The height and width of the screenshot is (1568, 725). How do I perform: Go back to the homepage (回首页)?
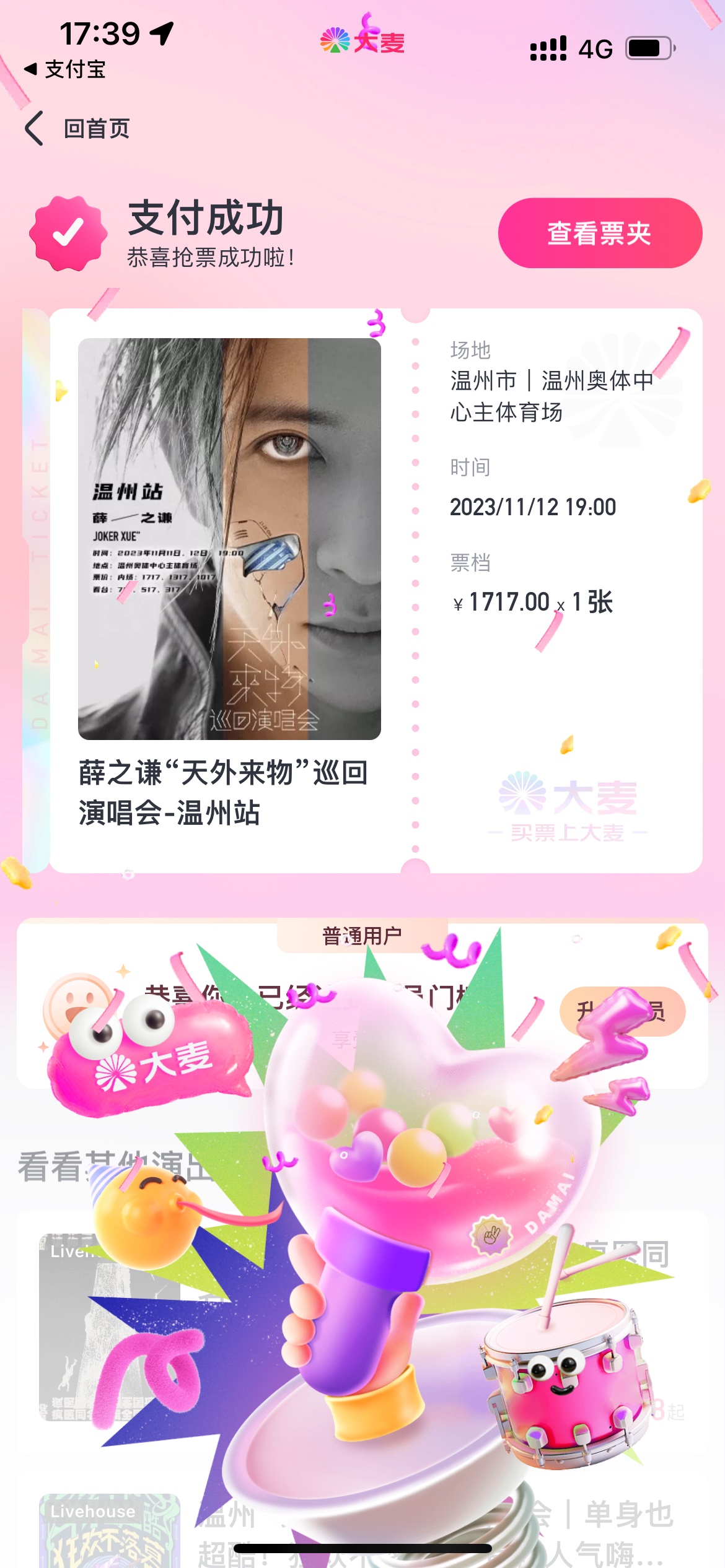[x=77, y=129]
